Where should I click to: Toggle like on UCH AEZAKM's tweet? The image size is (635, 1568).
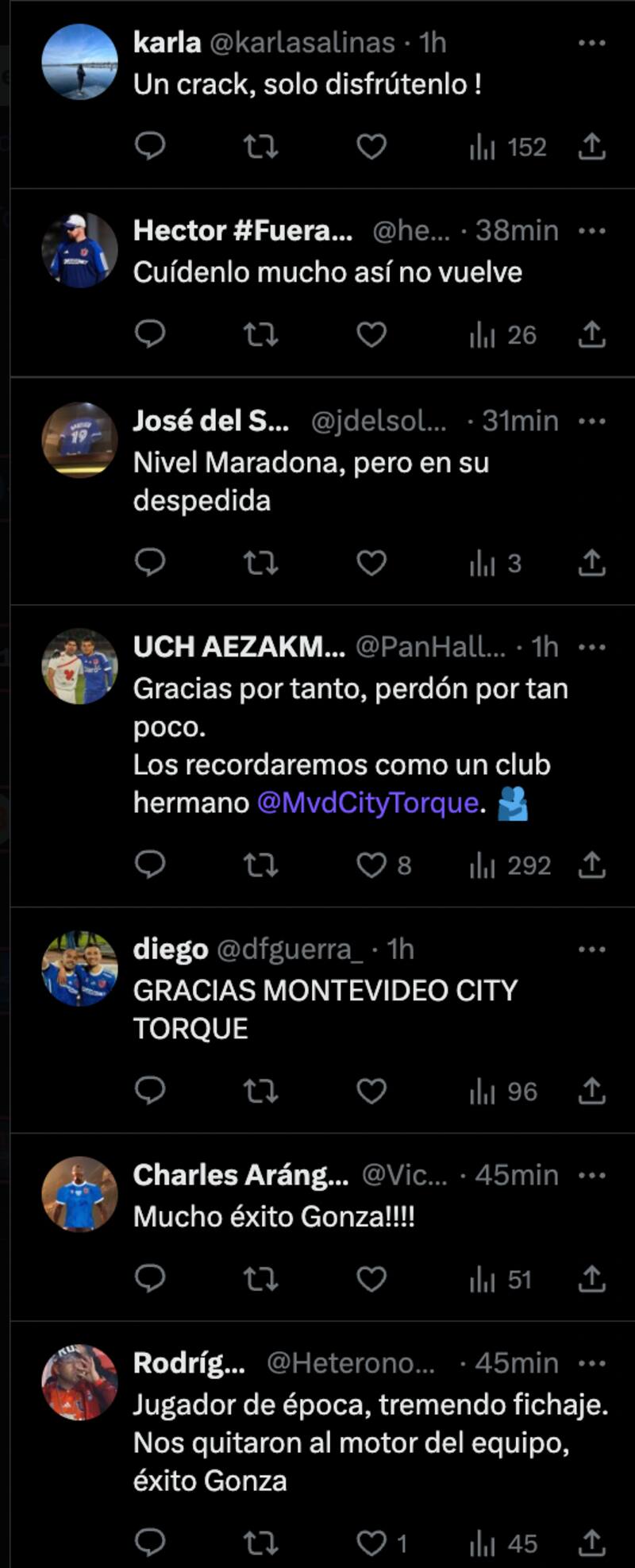click(370, 867)
